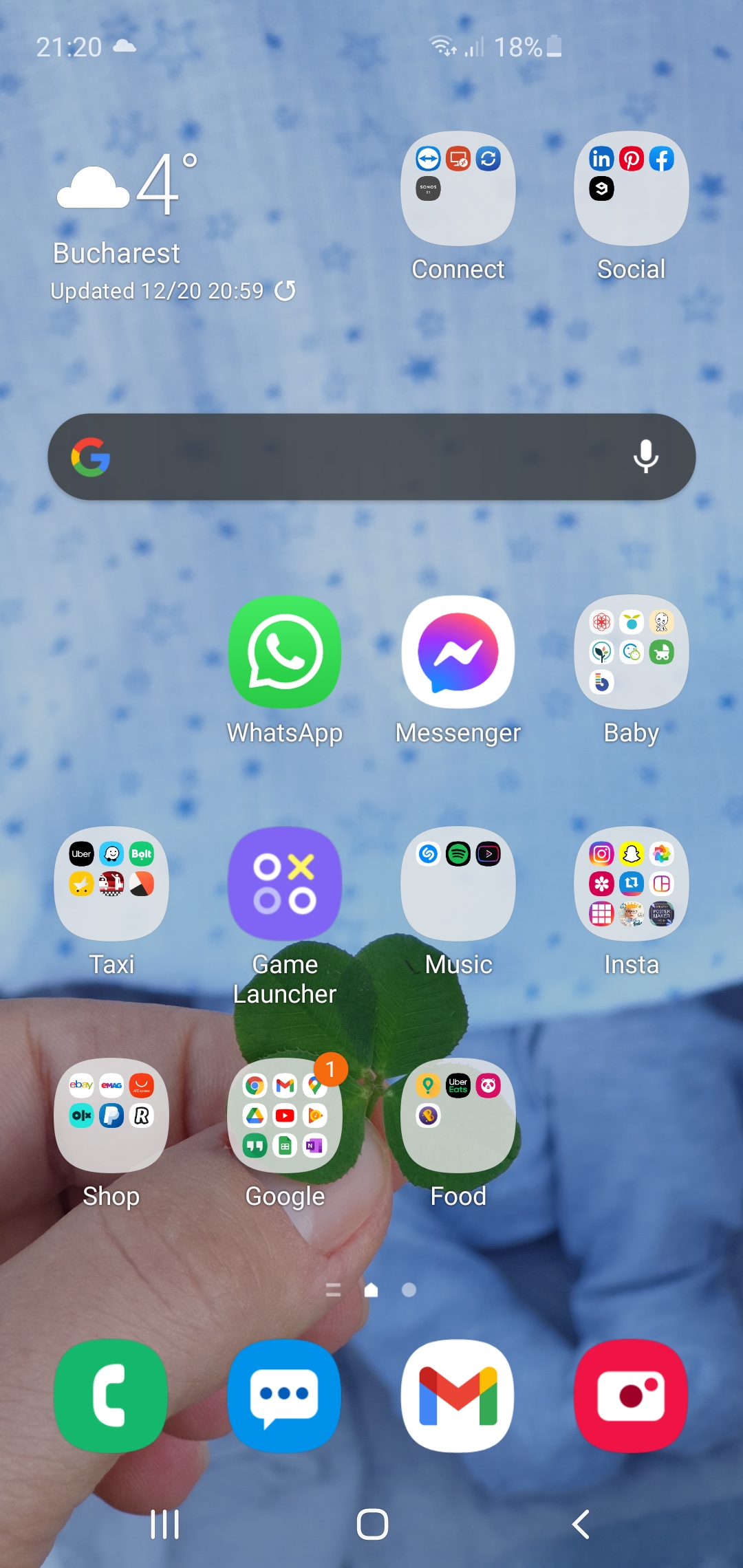The image size is (743, 1568).
Task: Open Gmail from the dock
Action: pos(457,1395)
